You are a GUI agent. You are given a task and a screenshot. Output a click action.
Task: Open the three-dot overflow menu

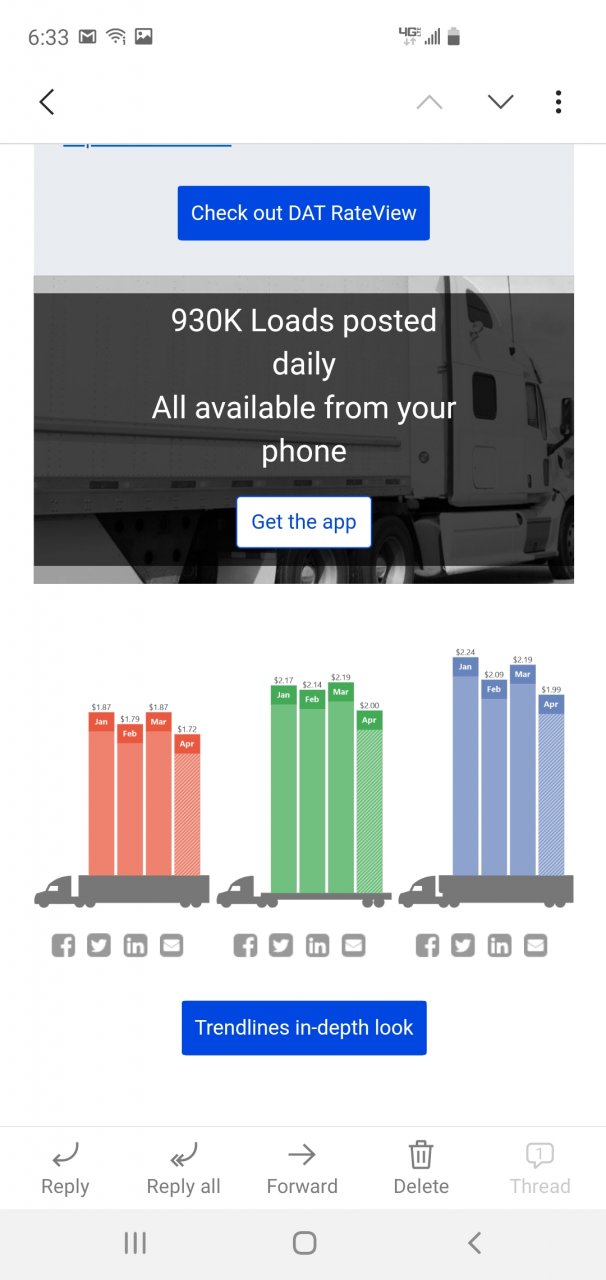[x=558, y=101]
